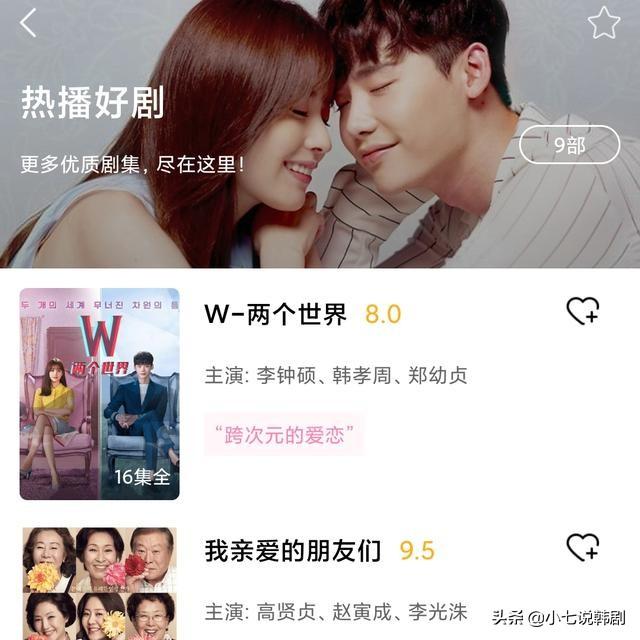Go back using the top arrow

coord(28,23)
